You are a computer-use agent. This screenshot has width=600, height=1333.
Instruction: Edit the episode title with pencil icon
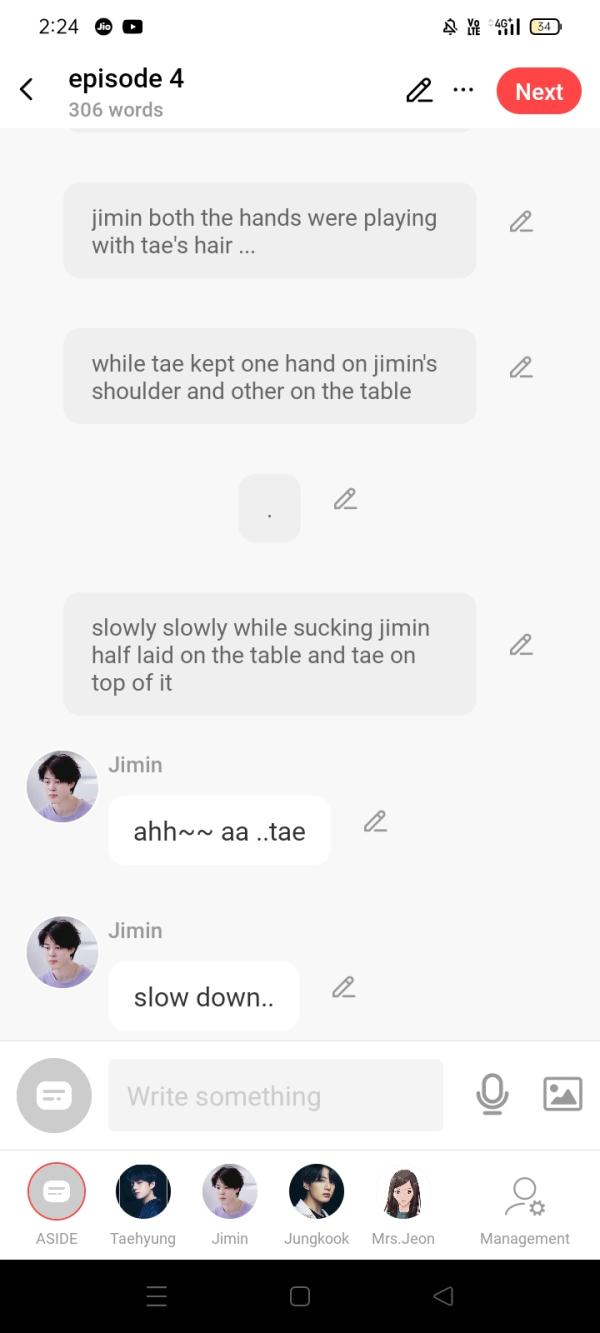pos(419,91)
